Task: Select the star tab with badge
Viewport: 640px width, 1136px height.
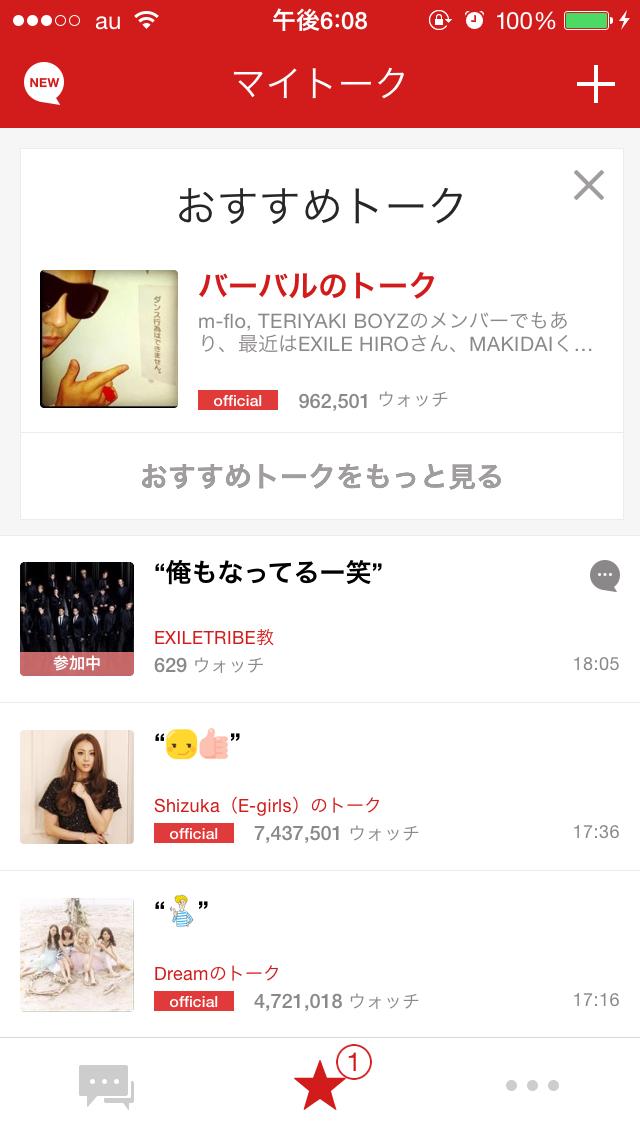Action: click(320, 1086)
